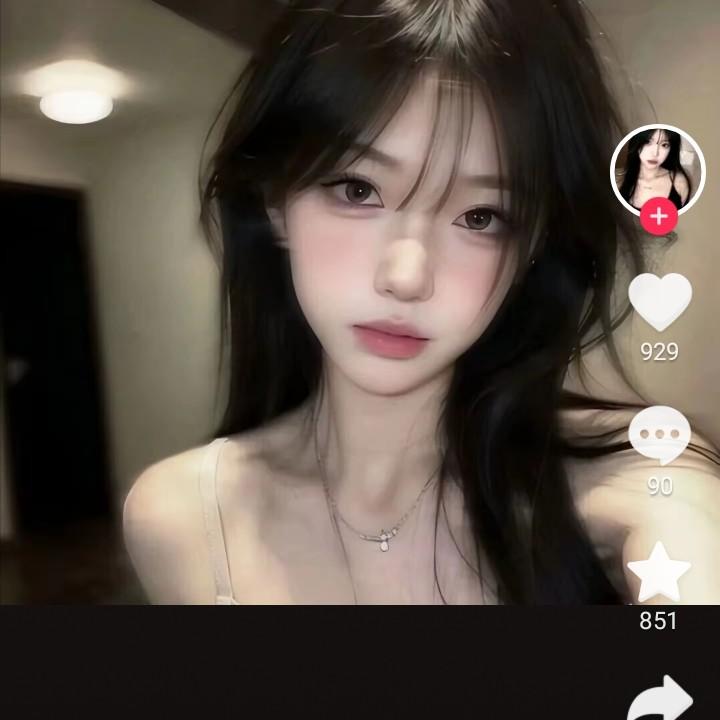Open the creator's profile picture

[x=657, y=170]
